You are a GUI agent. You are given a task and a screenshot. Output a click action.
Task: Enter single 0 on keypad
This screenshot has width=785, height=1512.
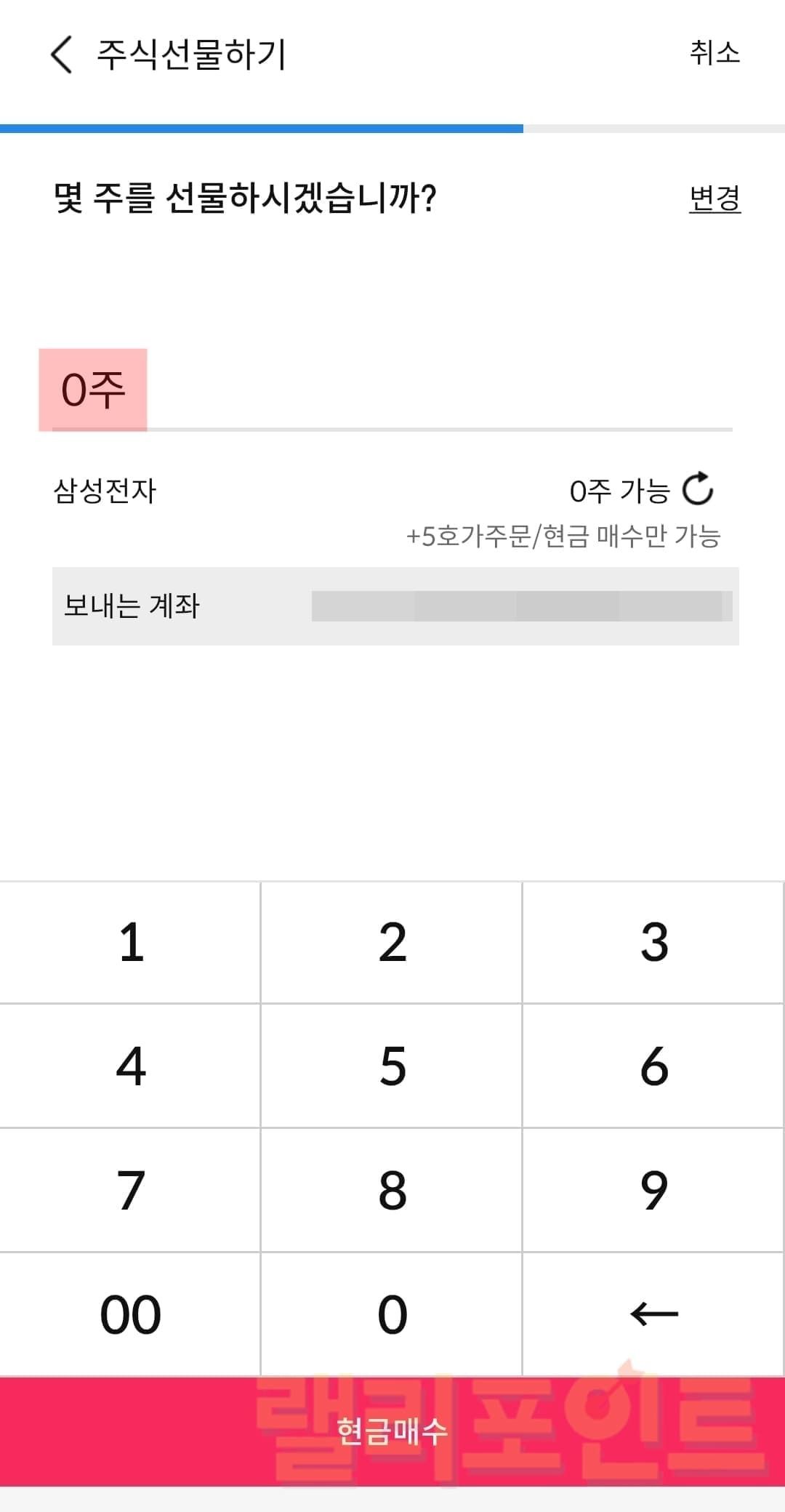(392, 1314)
